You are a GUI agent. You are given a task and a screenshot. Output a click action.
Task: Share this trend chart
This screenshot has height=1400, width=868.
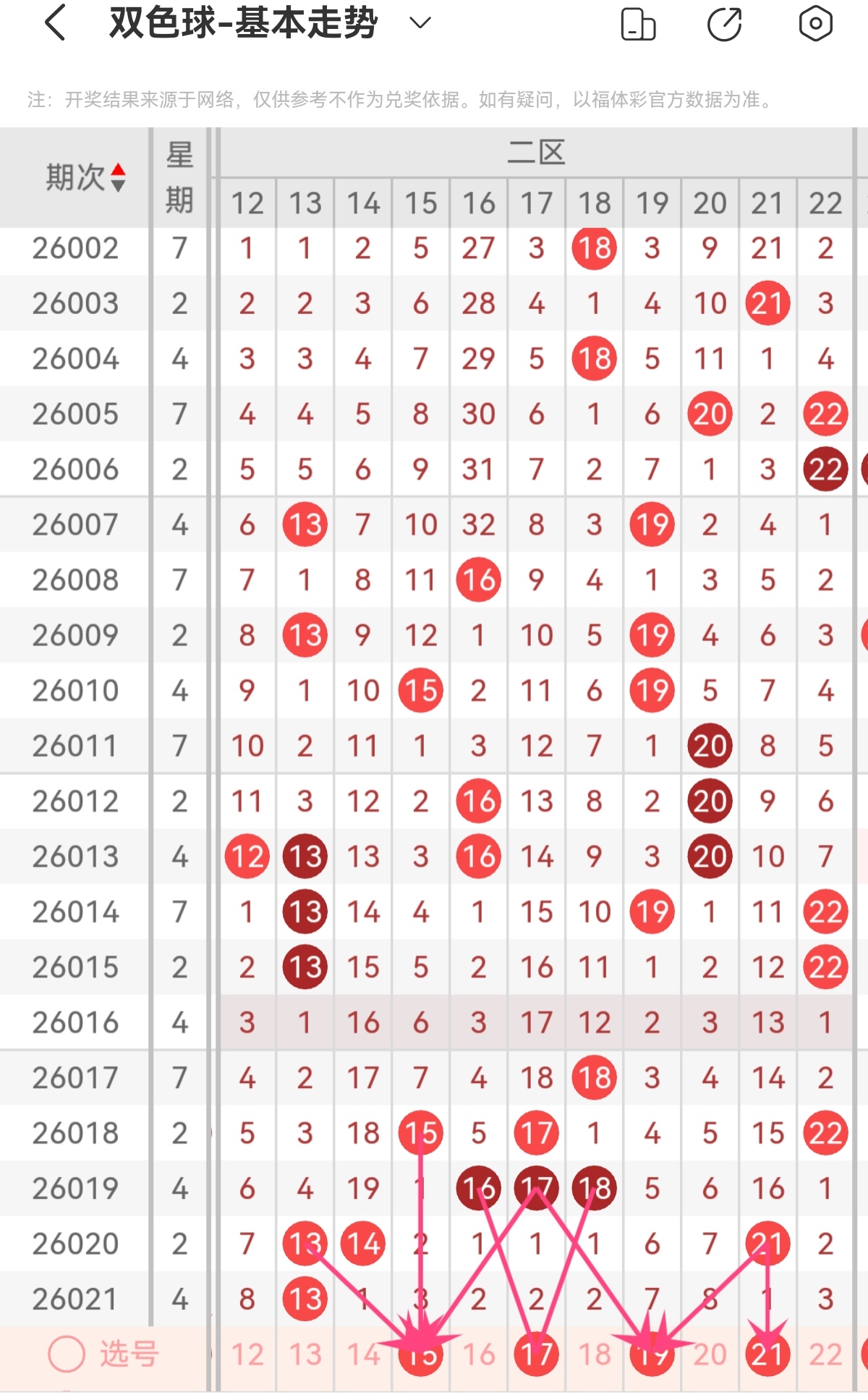point(725,24)
